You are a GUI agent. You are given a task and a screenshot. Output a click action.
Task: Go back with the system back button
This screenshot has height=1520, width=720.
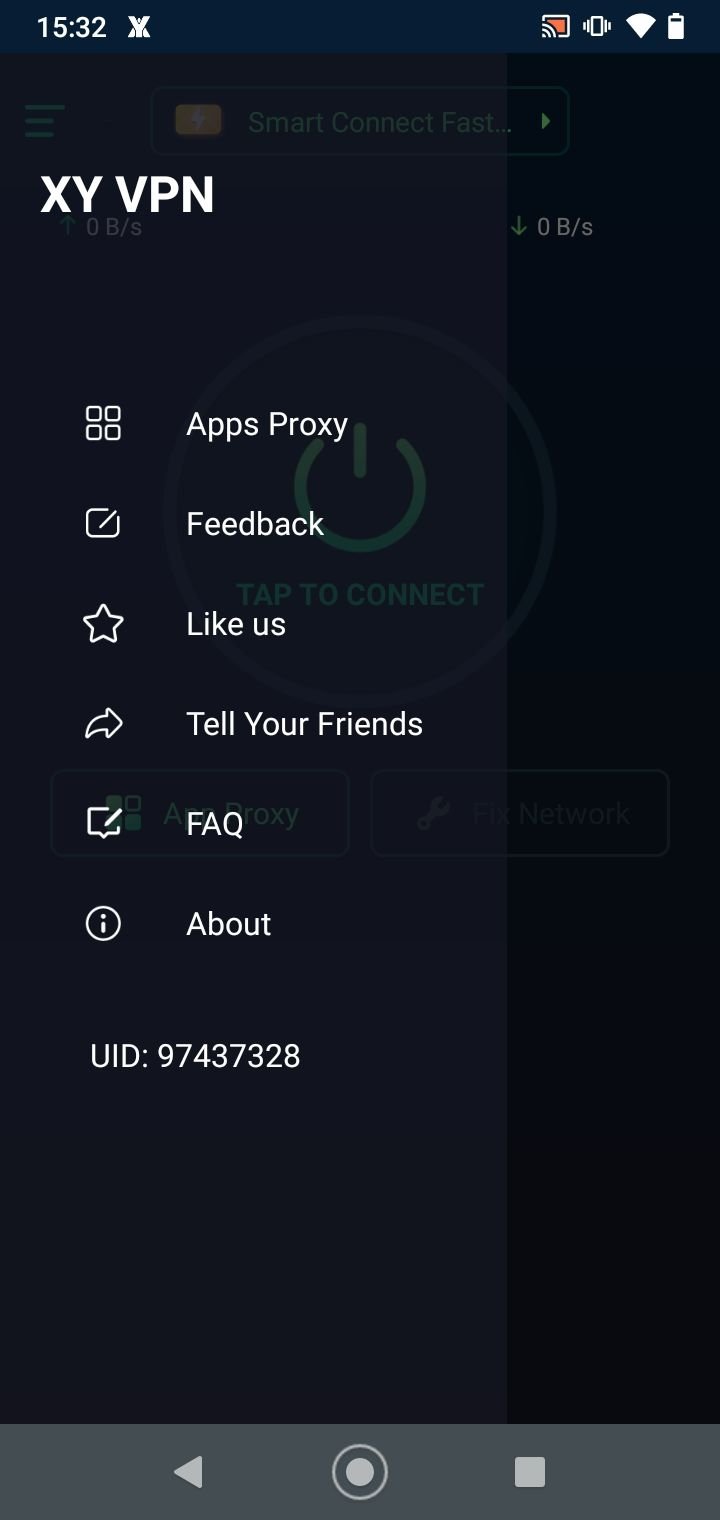coord(188,1472)
